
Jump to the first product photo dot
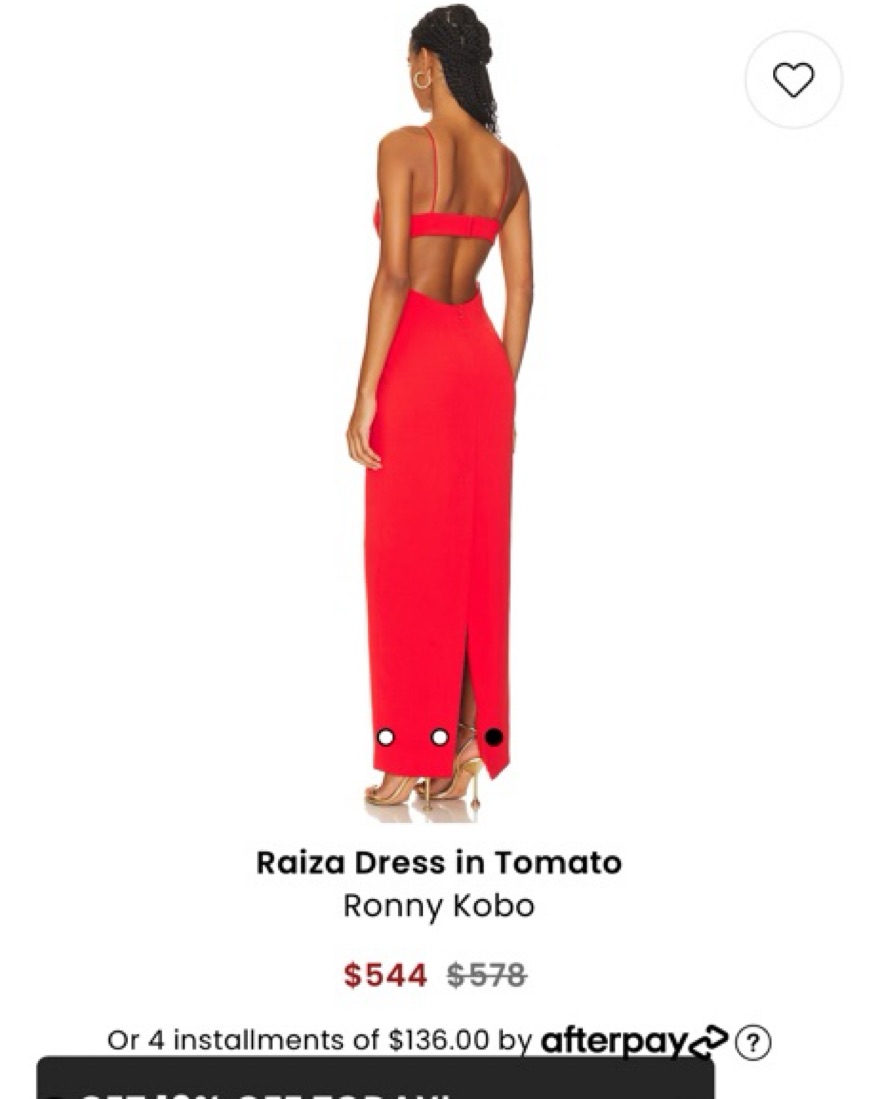tap(385, 737)
